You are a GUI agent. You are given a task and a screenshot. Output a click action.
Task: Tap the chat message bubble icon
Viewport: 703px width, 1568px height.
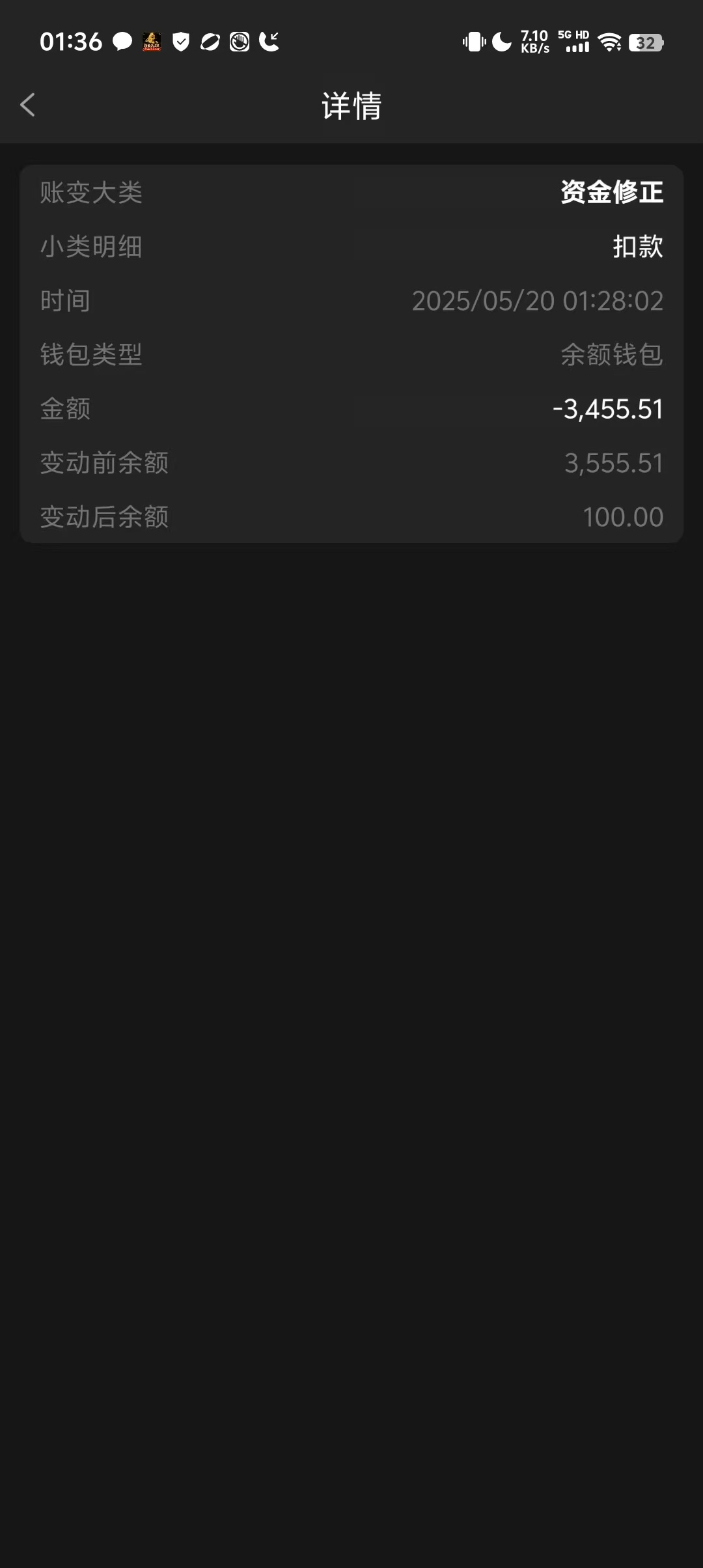[x=120, y=42]
